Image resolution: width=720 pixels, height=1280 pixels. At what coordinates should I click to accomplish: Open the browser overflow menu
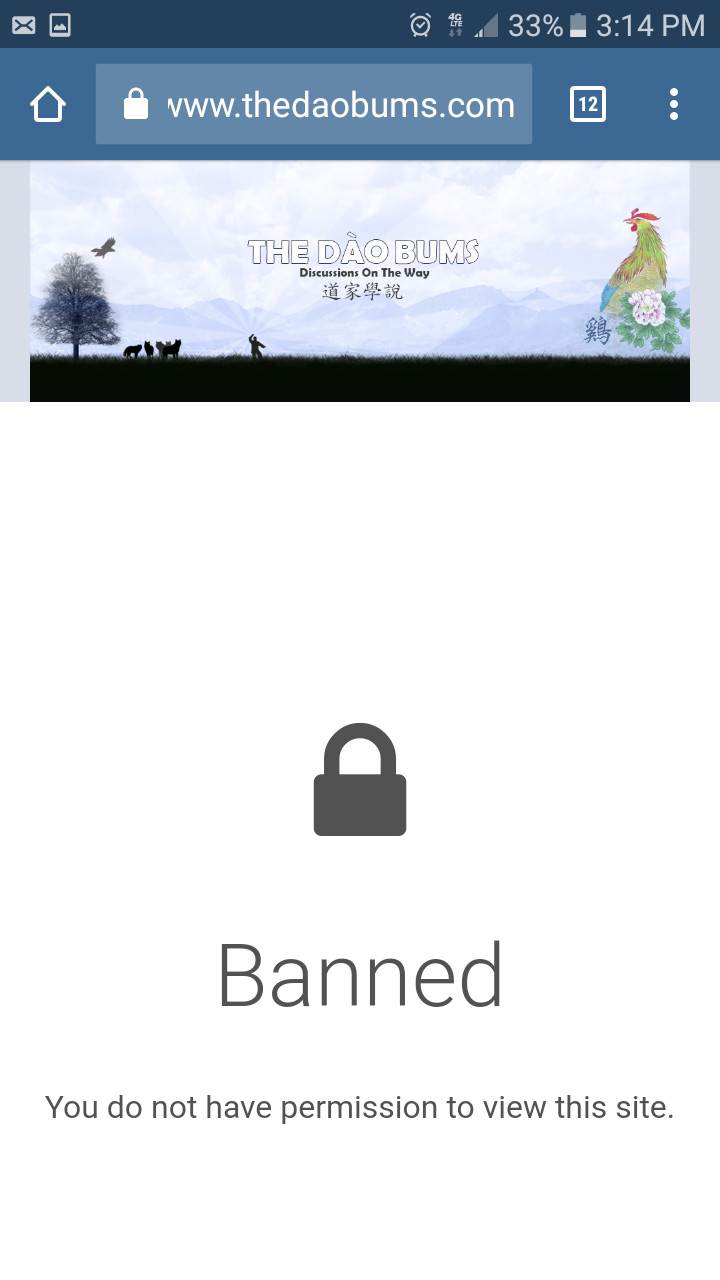(674, 104)
